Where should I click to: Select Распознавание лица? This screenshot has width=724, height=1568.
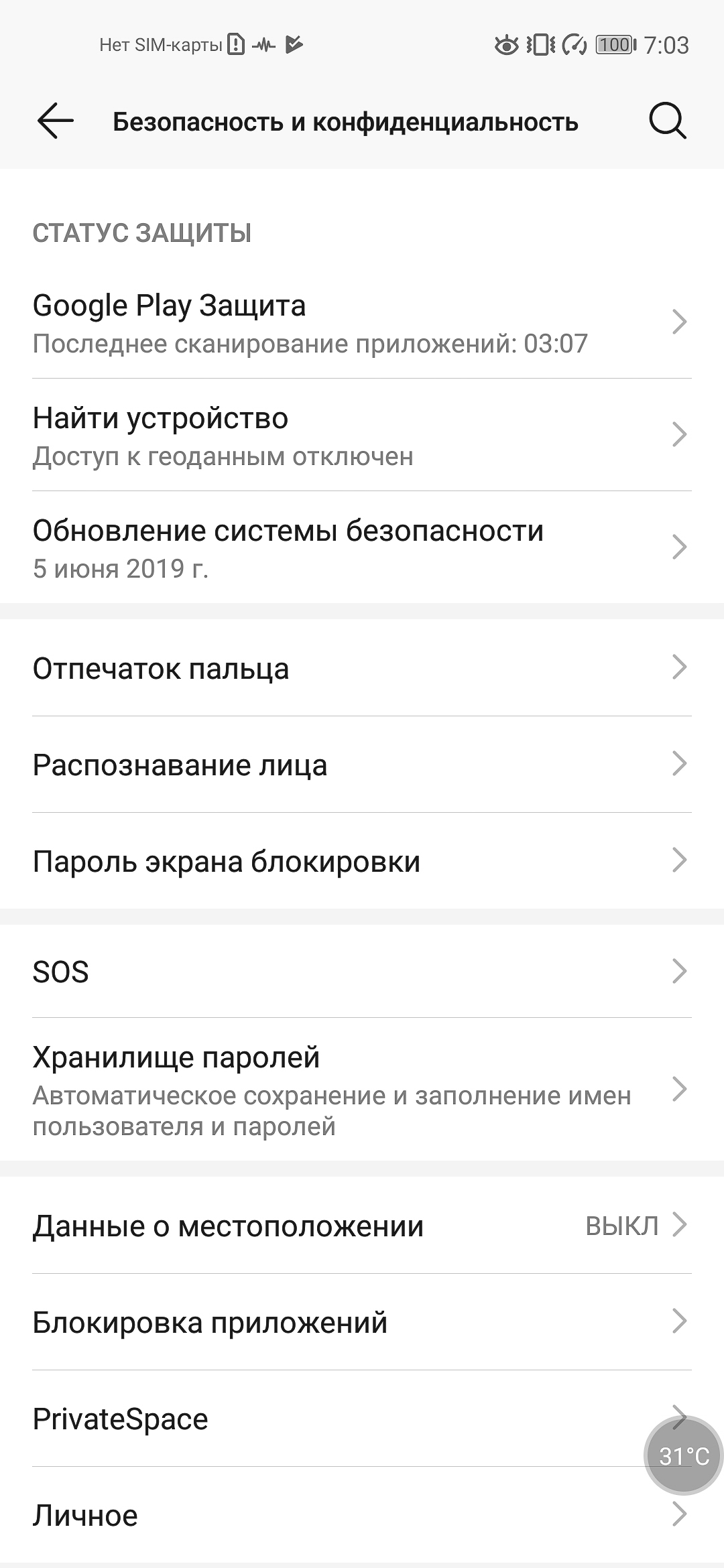tap(362, 765)
